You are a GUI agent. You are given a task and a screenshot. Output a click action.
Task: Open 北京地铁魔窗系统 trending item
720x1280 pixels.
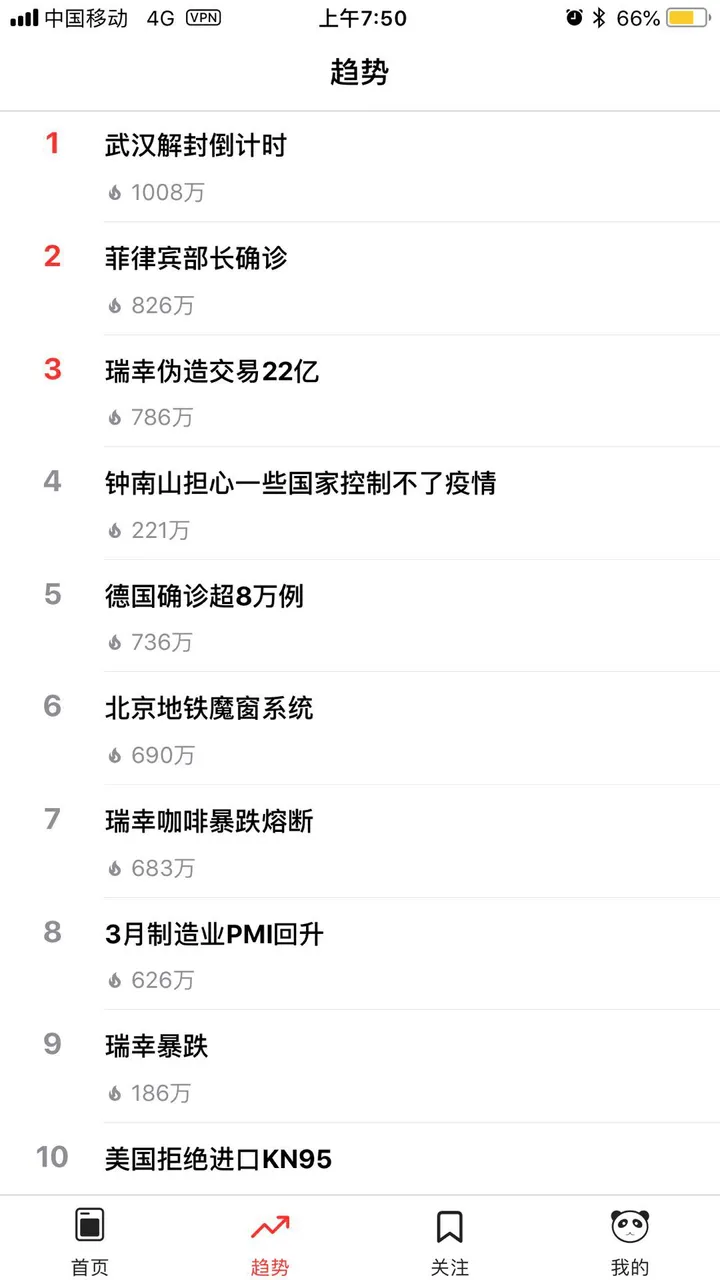click(x=360, y=728)
